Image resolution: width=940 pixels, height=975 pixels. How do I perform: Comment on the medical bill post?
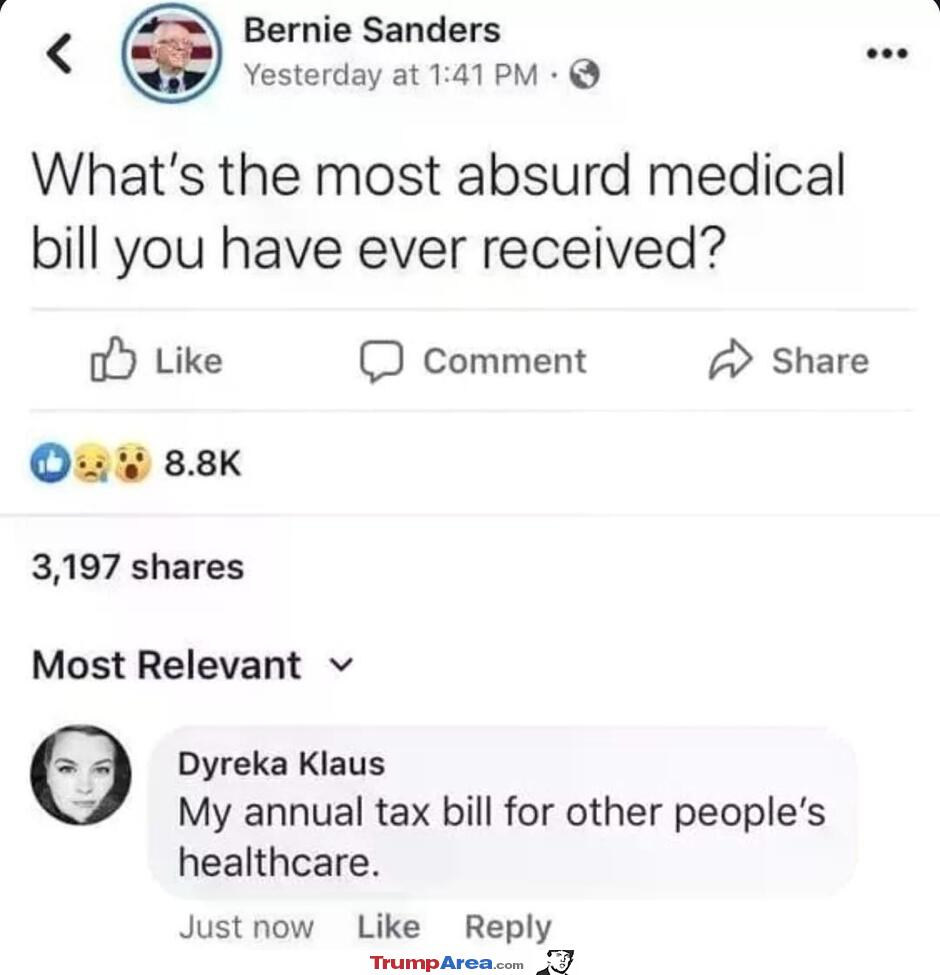click(x=473, y=361)
